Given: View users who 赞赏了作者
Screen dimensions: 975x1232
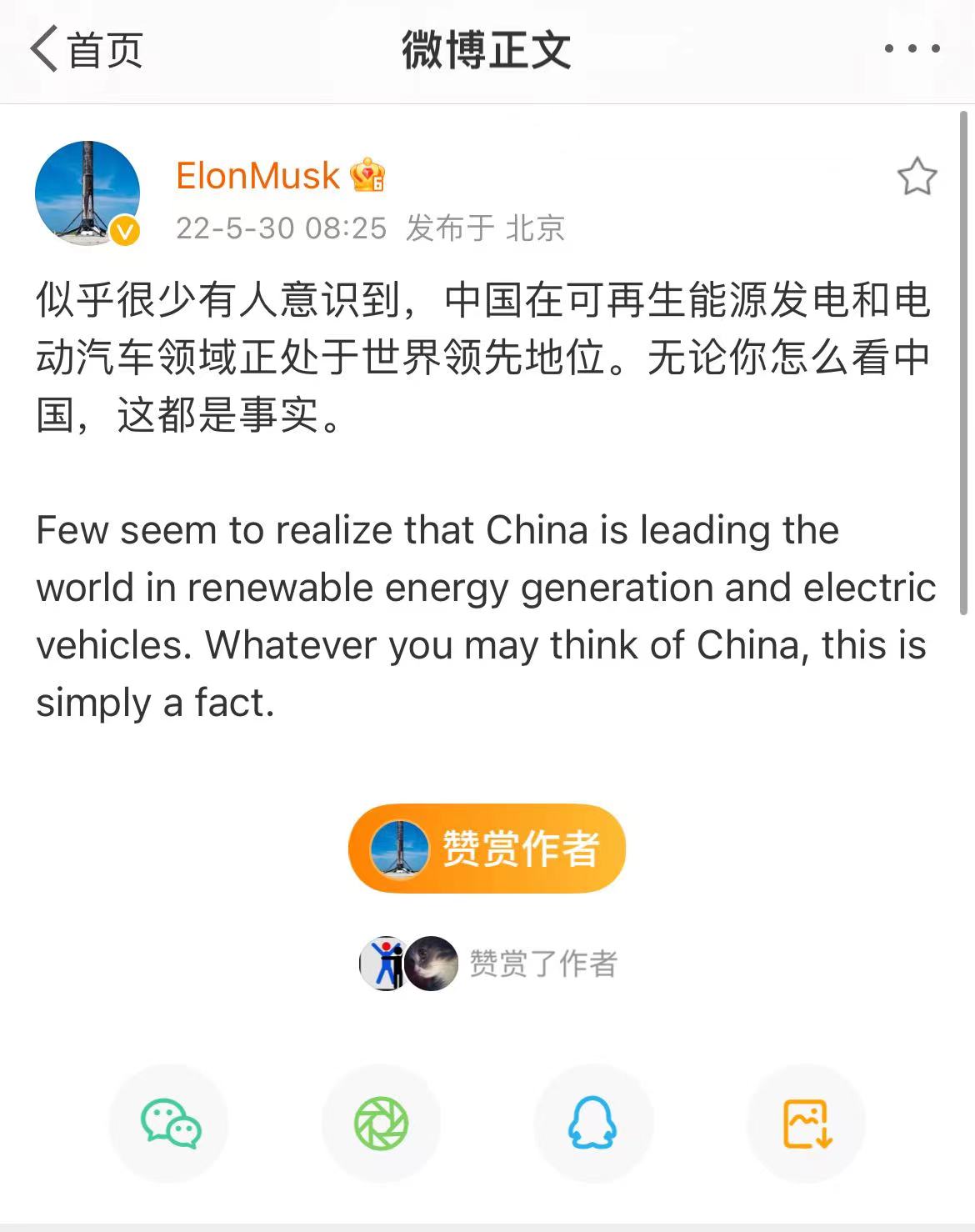Looking at the screenshot, I should 488,964.
